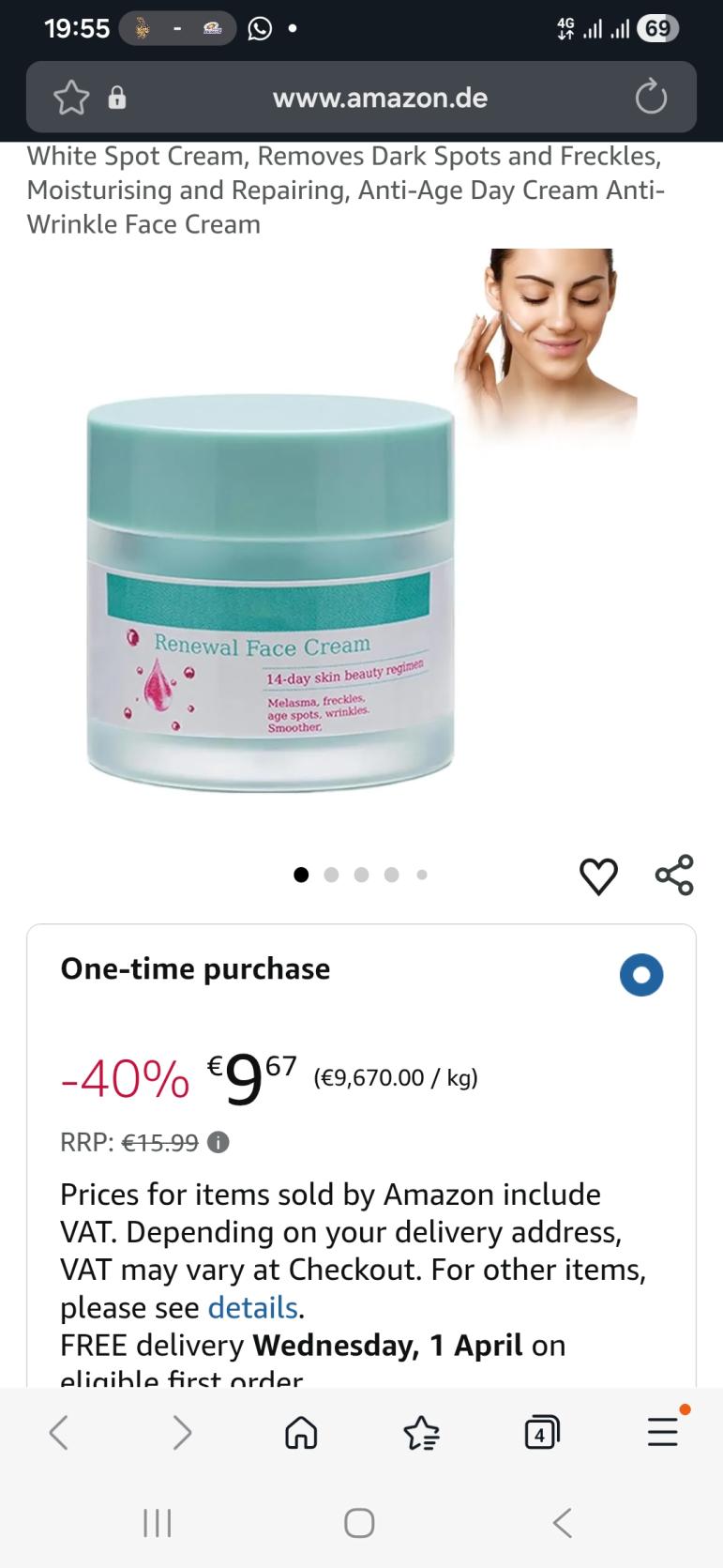The image size is (723, 1568).
Task: Open the VAT details link
Action: [x=252, y=1307]
